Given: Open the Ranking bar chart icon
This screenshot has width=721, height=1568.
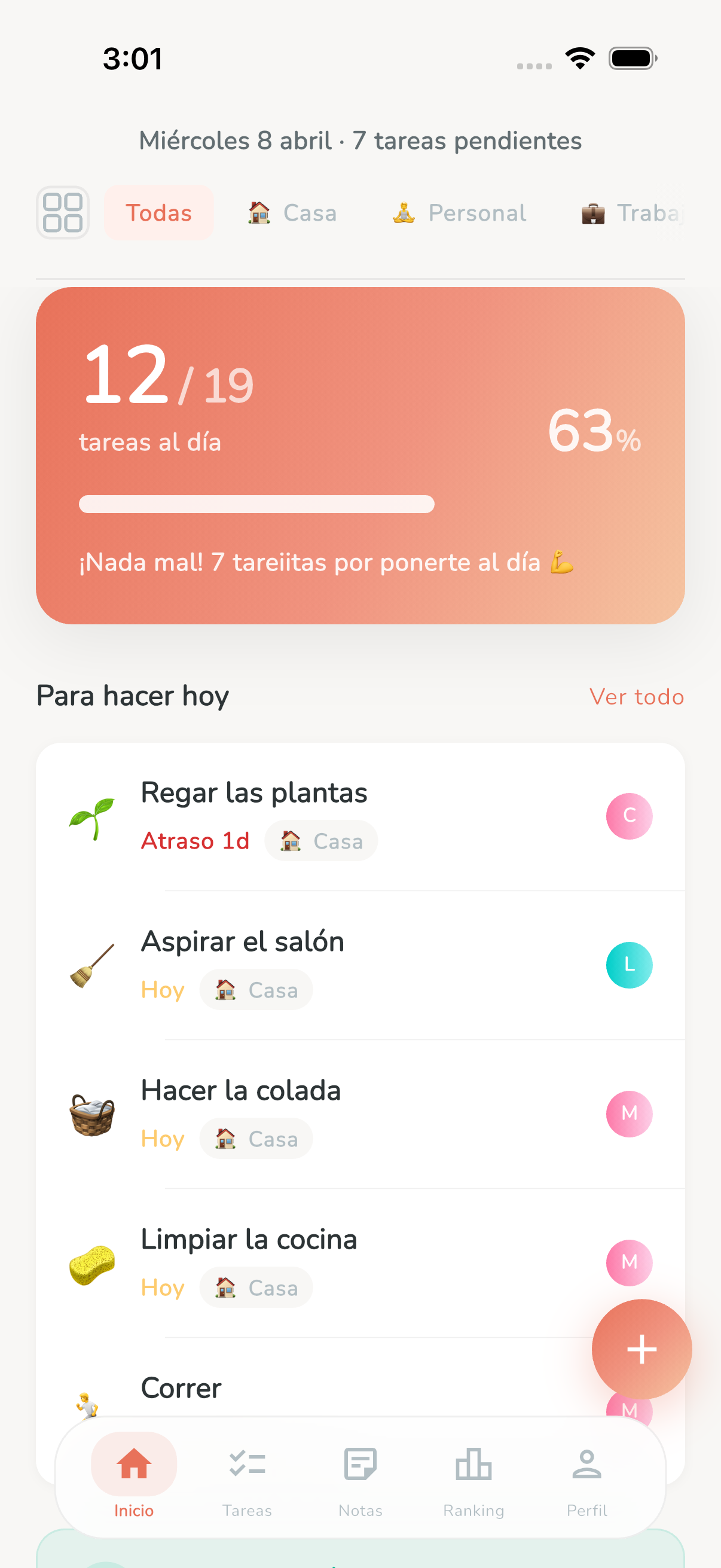Looking at the screenshot, I should (473, 1463).
